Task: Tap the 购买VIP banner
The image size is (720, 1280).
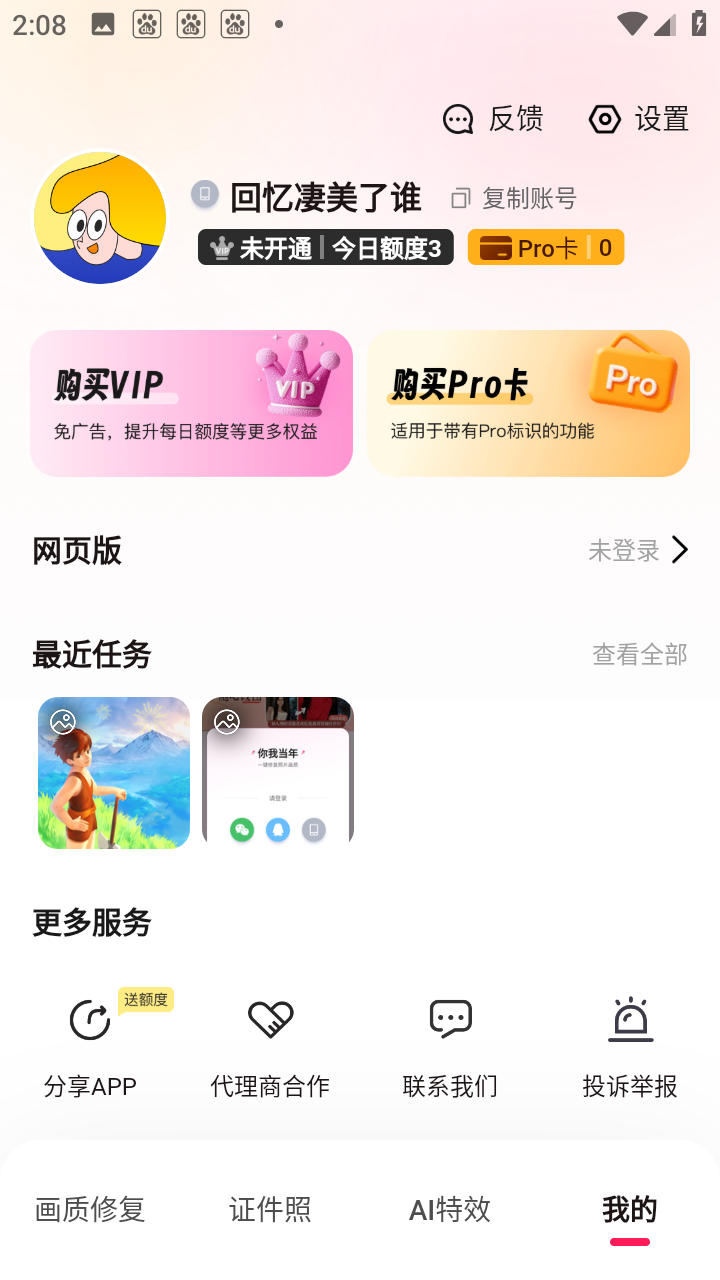Action: (x=191, y=403)
